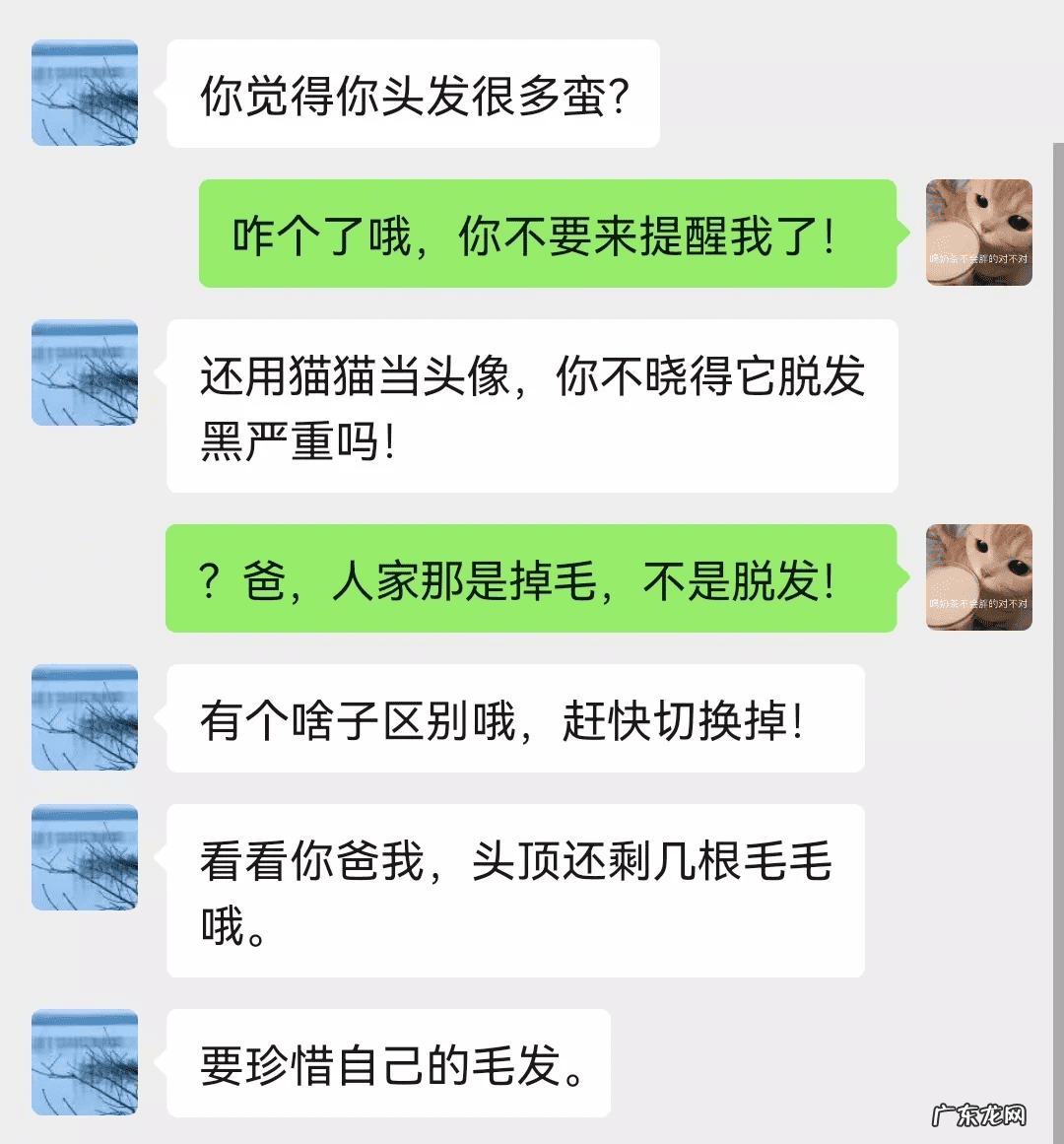Click the cat avatar next to first green message
The width and height of the screenshot is (1064, 1144).
pyautogui.click(x=978, y=233)
